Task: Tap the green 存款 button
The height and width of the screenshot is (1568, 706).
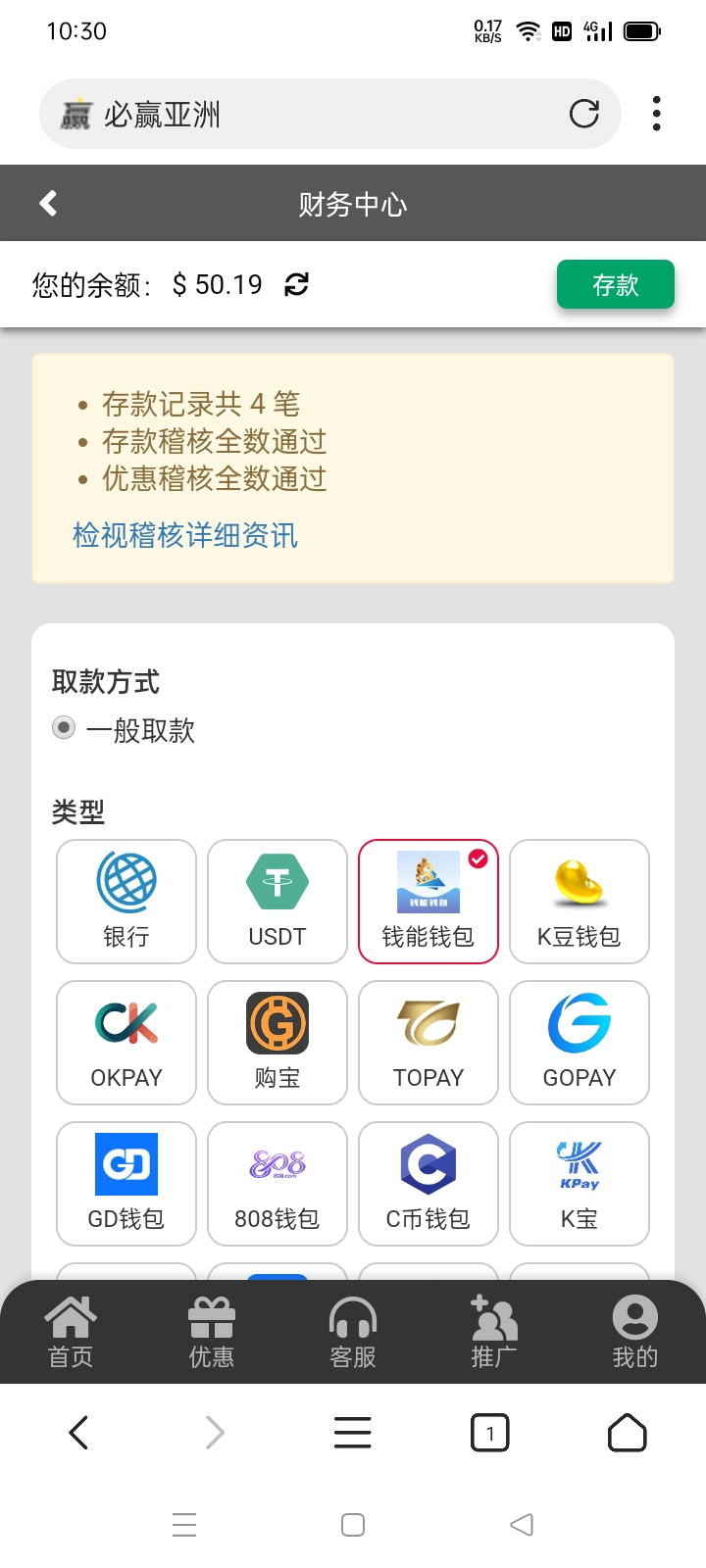Action: 615,284
